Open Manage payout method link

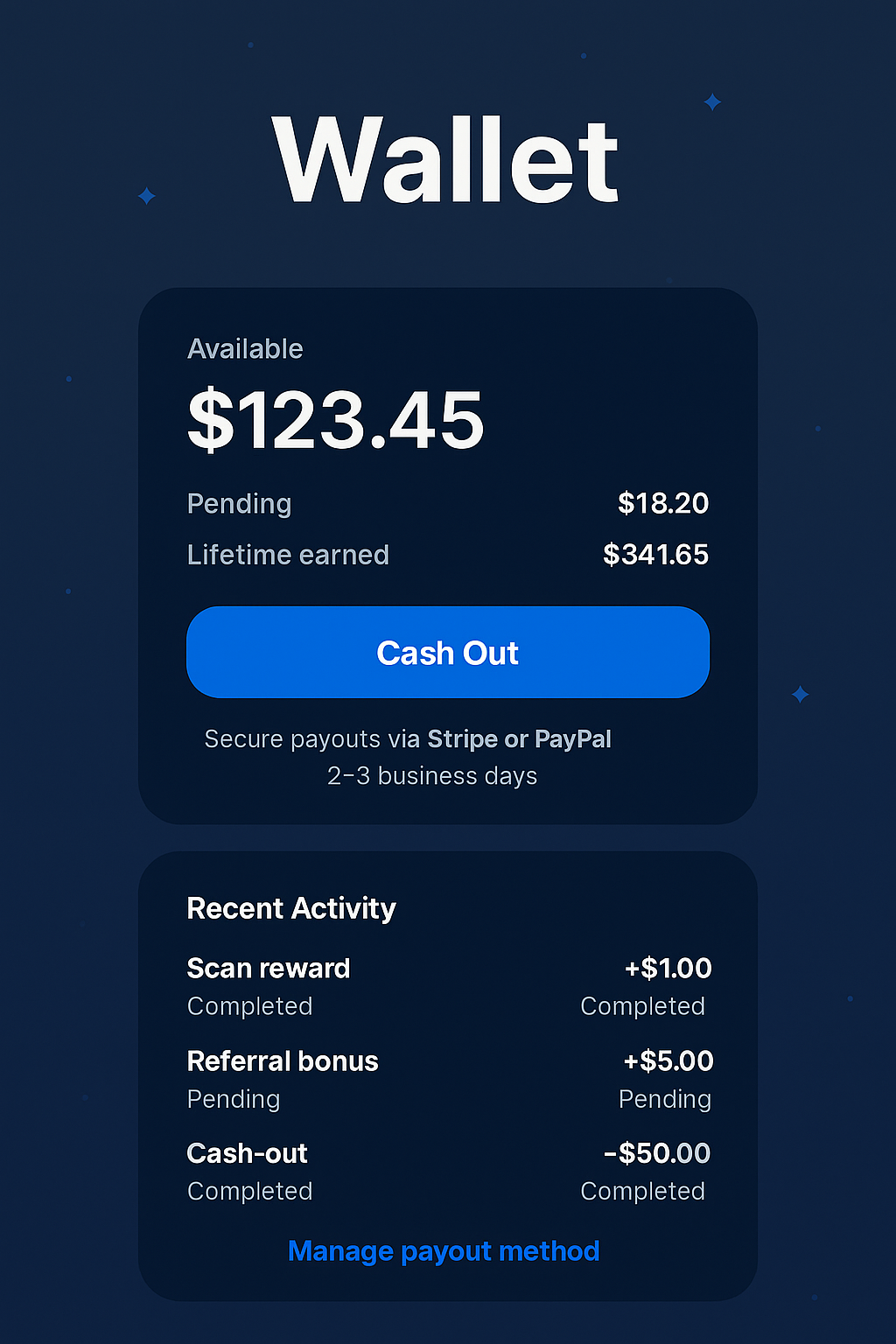[444, 1251]
